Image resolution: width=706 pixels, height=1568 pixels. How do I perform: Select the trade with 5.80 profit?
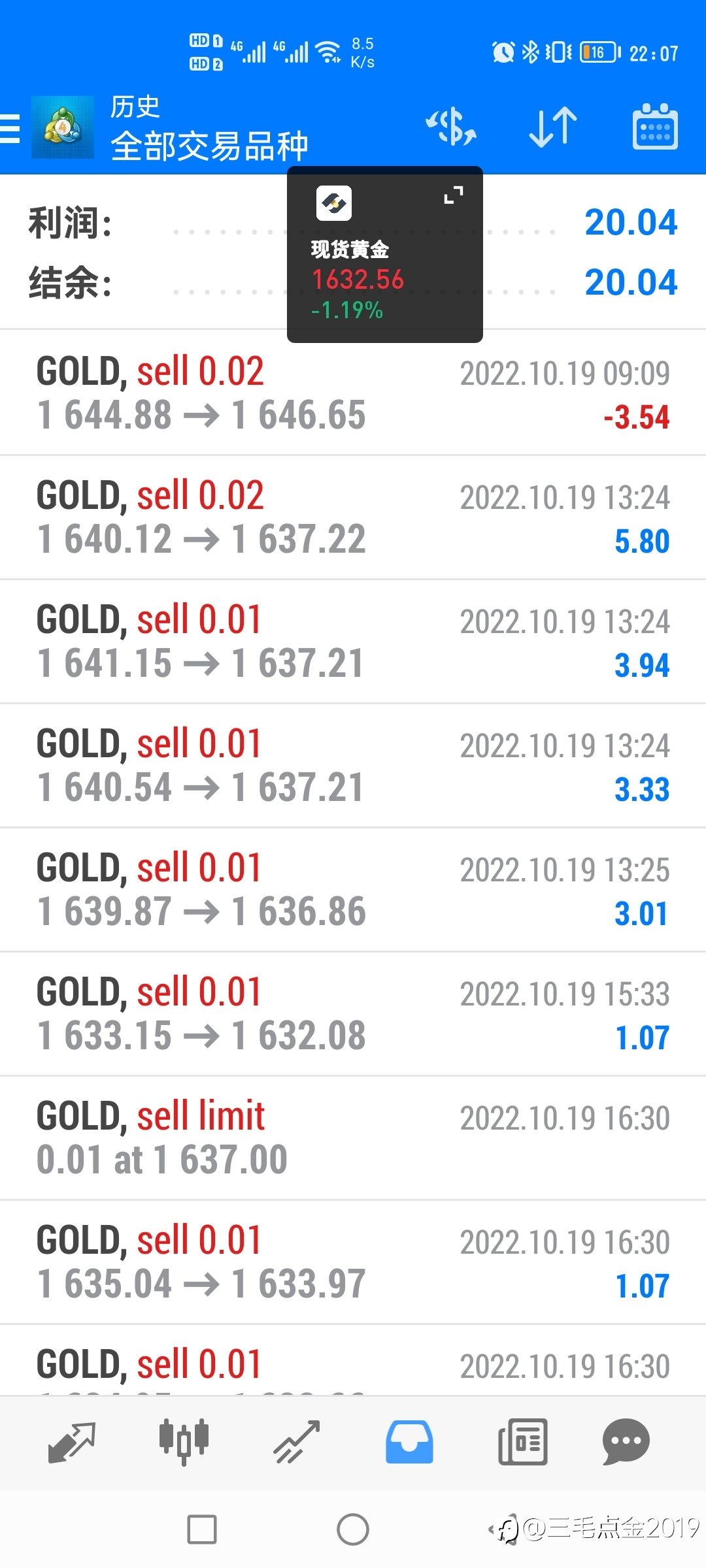pyautogui.click(x=353, y=517)
